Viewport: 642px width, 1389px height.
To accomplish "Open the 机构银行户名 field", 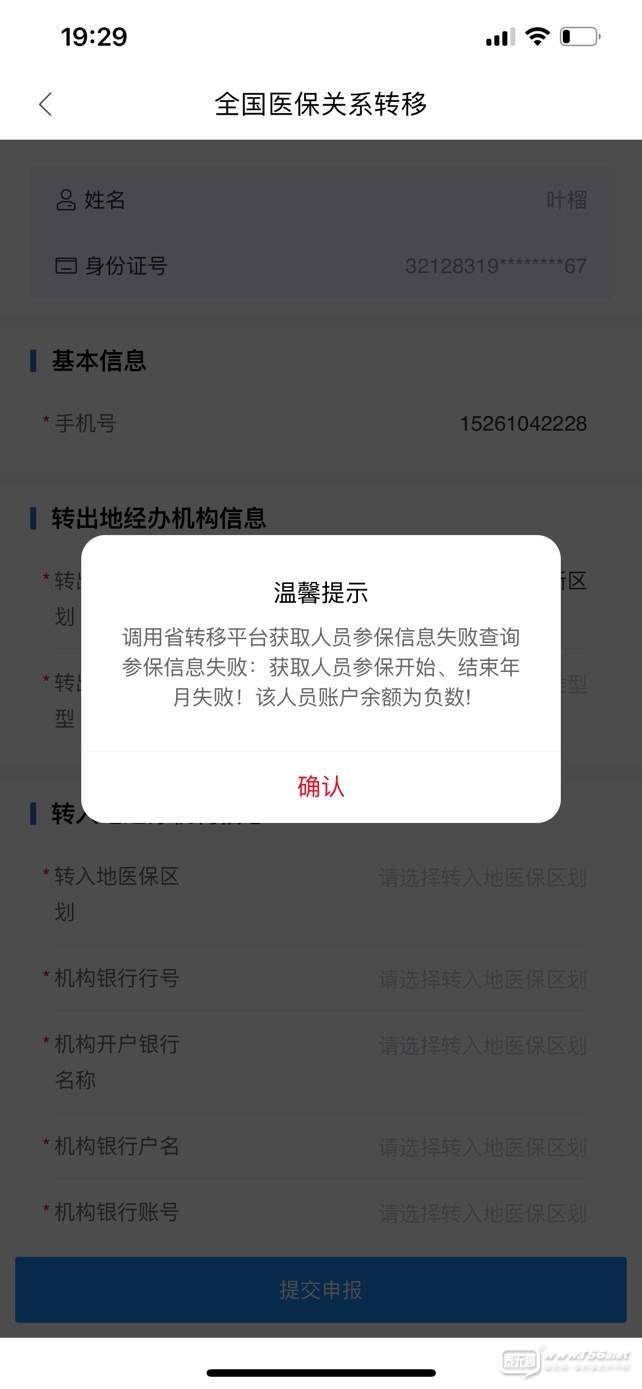I will point(482,1147).
